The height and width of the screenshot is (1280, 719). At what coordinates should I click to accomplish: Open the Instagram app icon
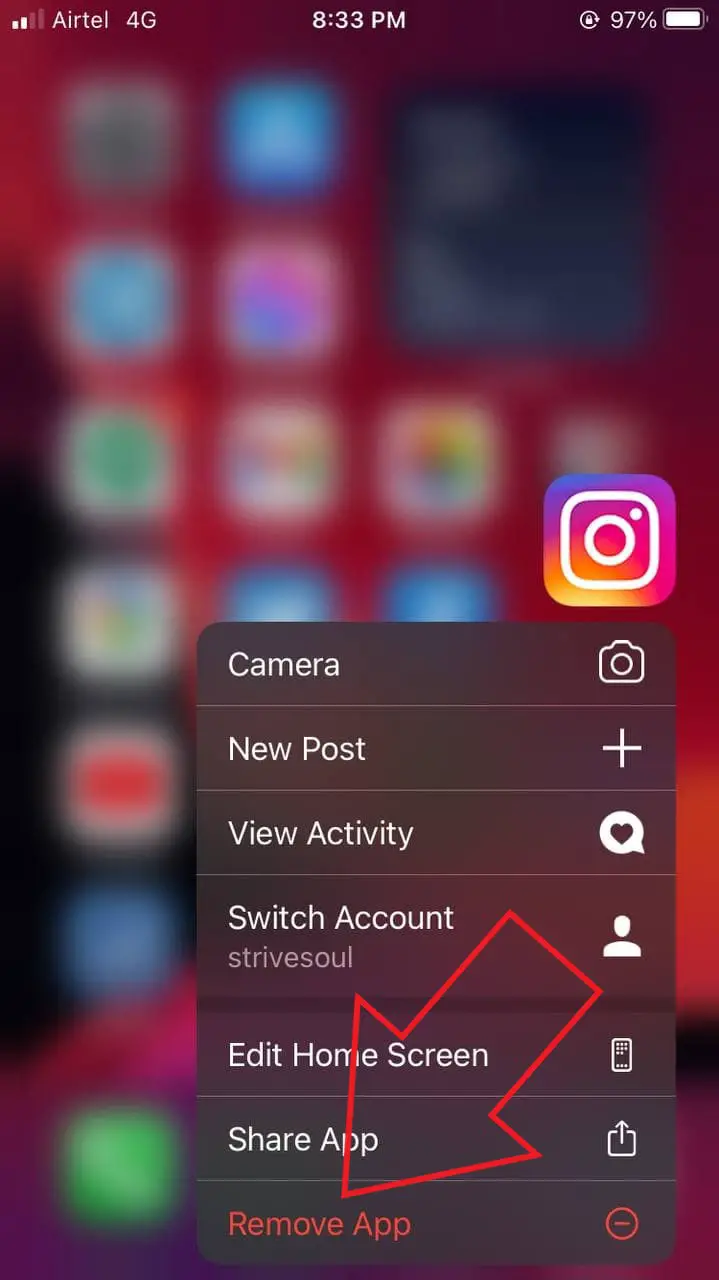tap(609, 540)
